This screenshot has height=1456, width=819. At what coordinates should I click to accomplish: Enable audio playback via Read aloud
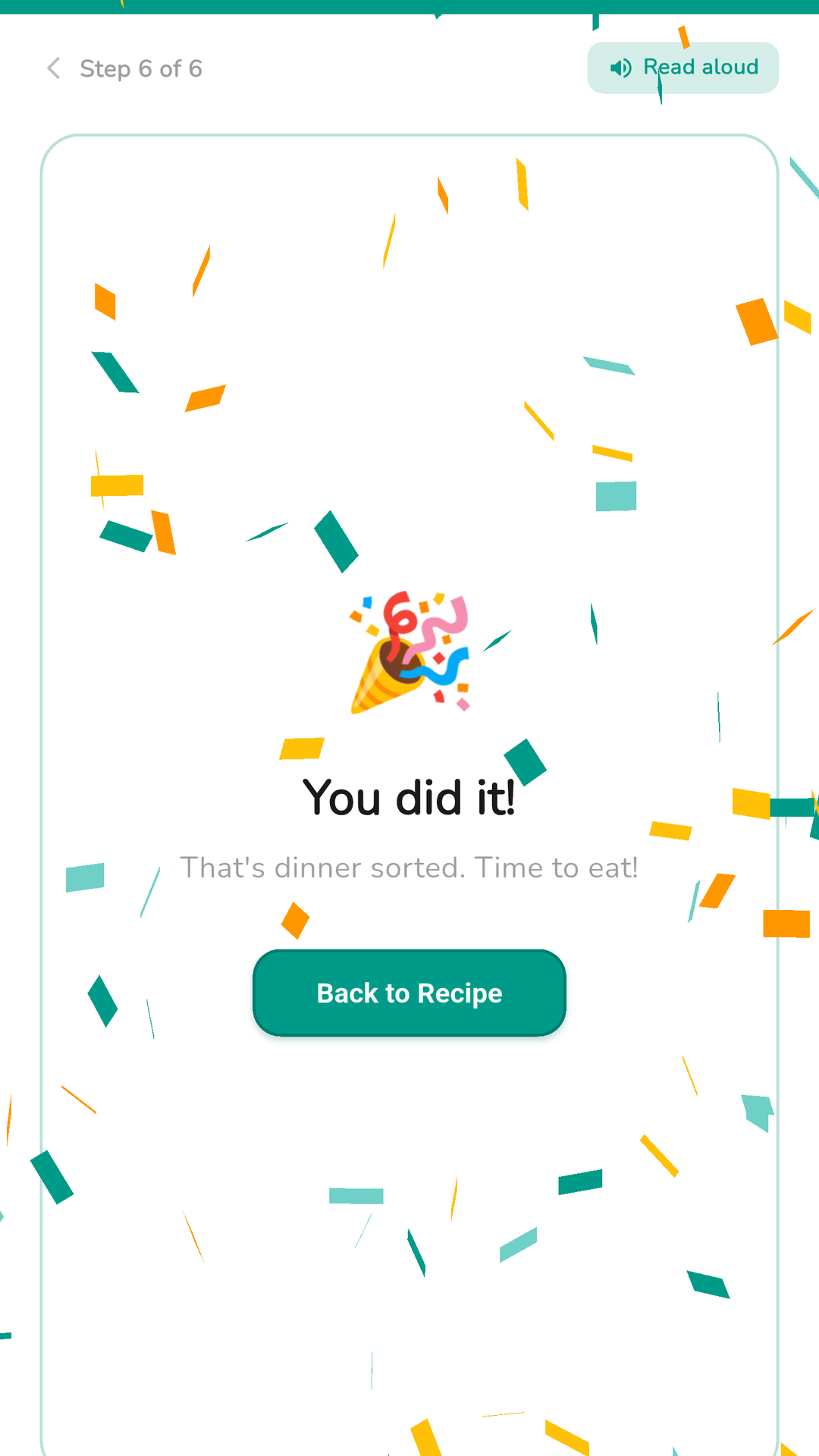[x=682, y=67]
